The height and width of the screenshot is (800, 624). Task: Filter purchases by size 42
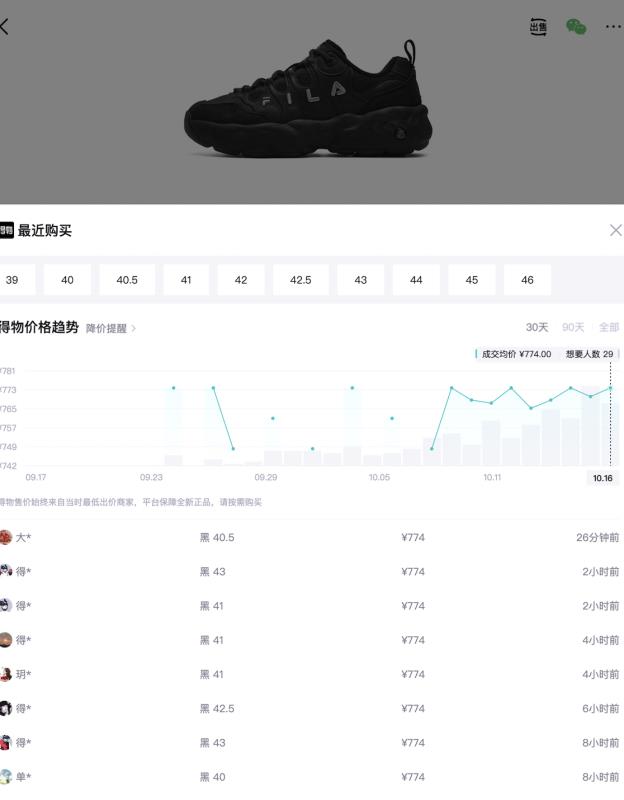point(241,280)
